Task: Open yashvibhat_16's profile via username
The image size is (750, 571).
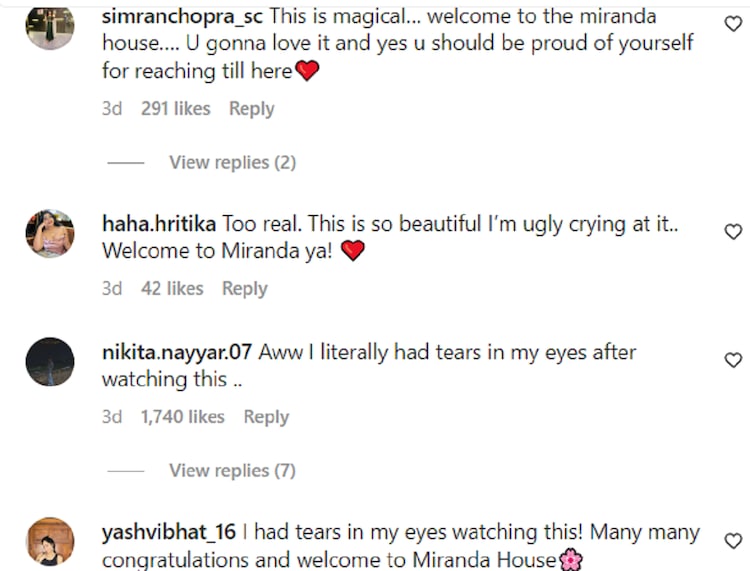Action: coord(168,533)
